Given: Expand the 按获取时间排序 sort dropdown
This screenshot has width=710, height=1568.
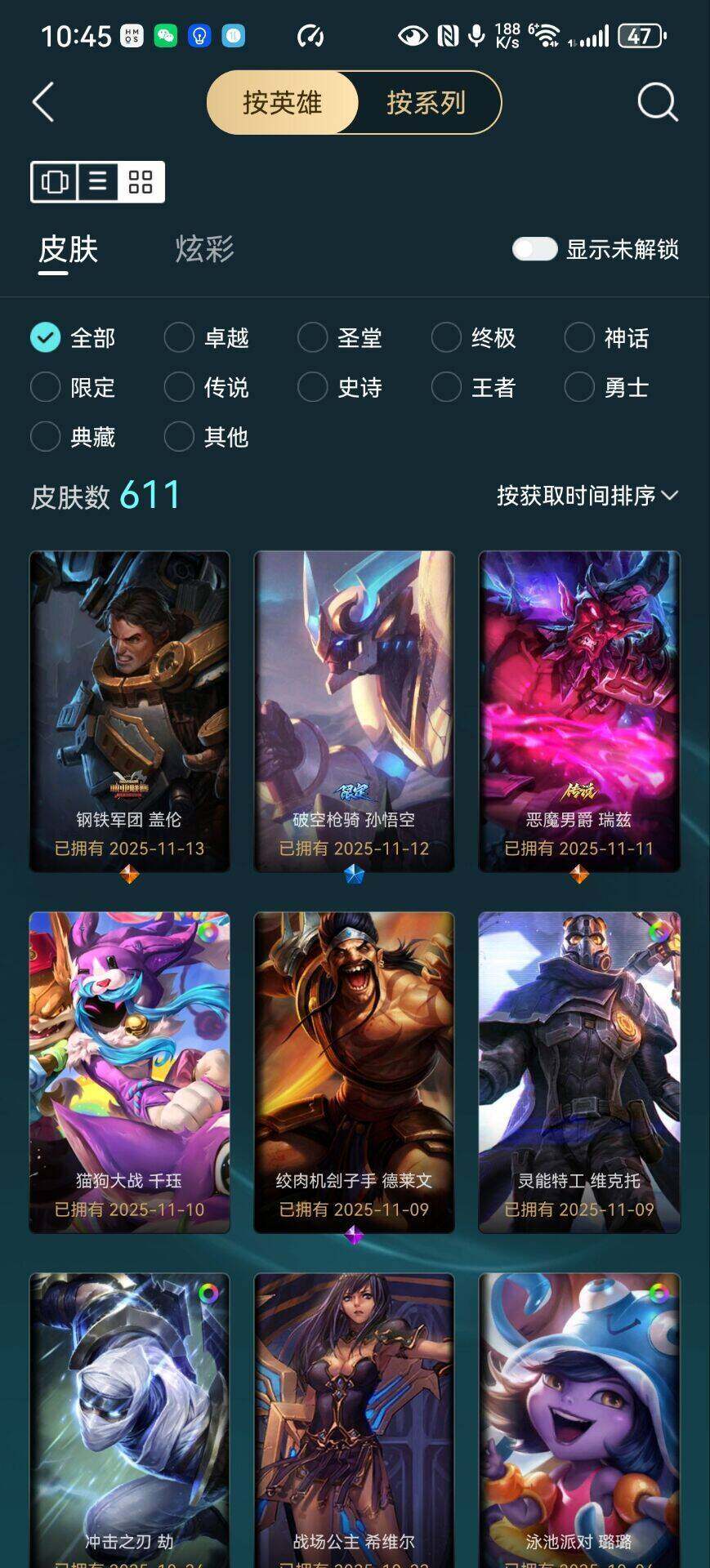Looking at the screenshot, I should click(587, 496).
